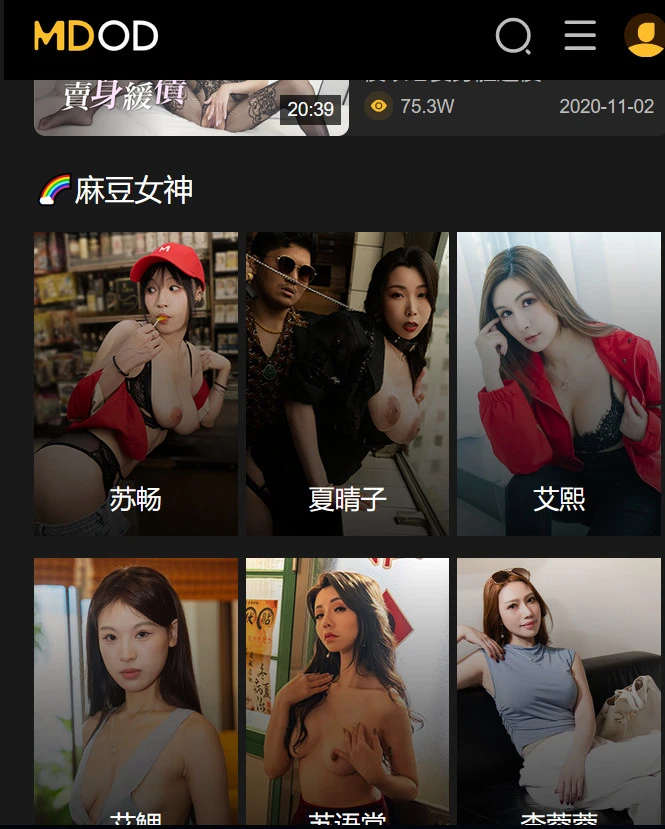
Task: View the 艾熙 tile
Action: pyautogui.click(x=559, y=384)
